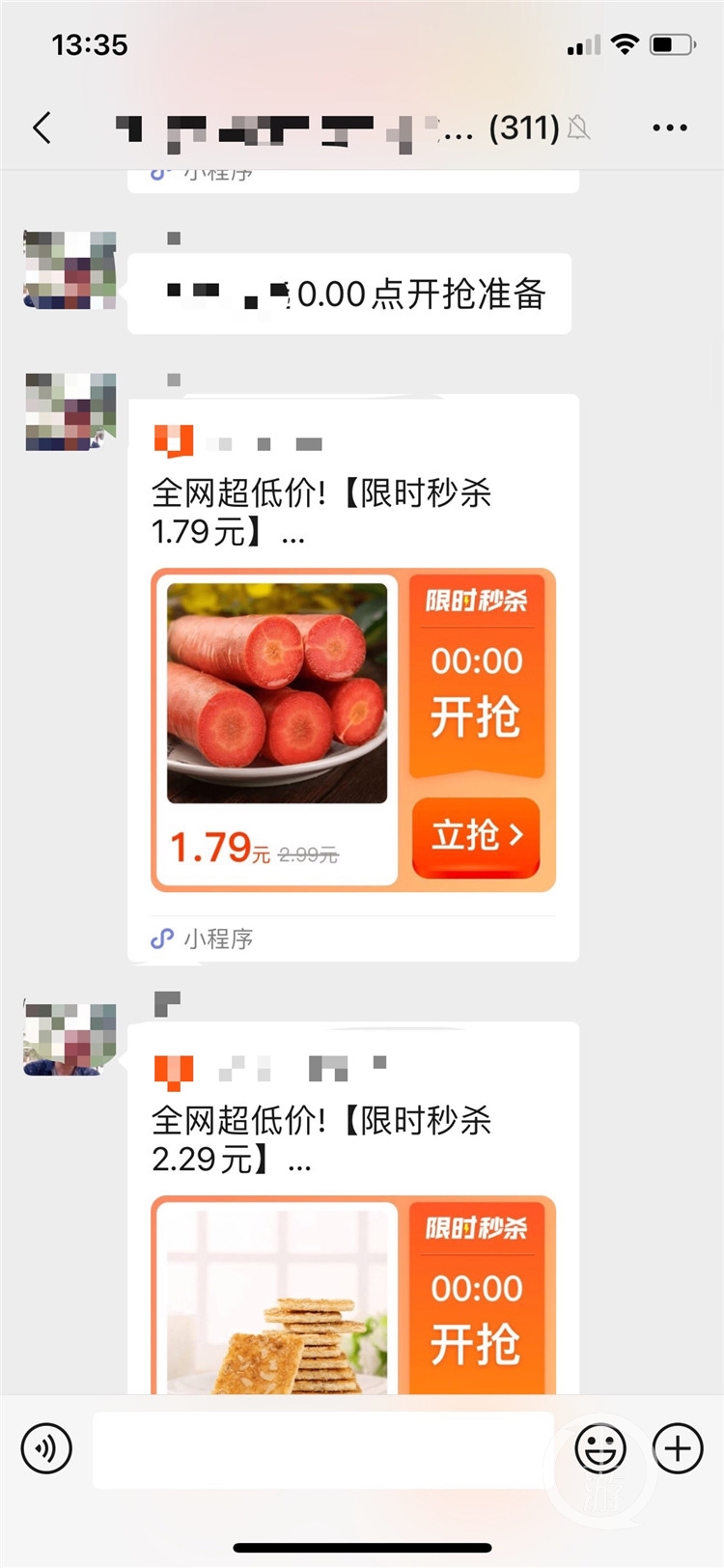Tap the orange shop logo on the 2.29元 message

coord(174,1069)
